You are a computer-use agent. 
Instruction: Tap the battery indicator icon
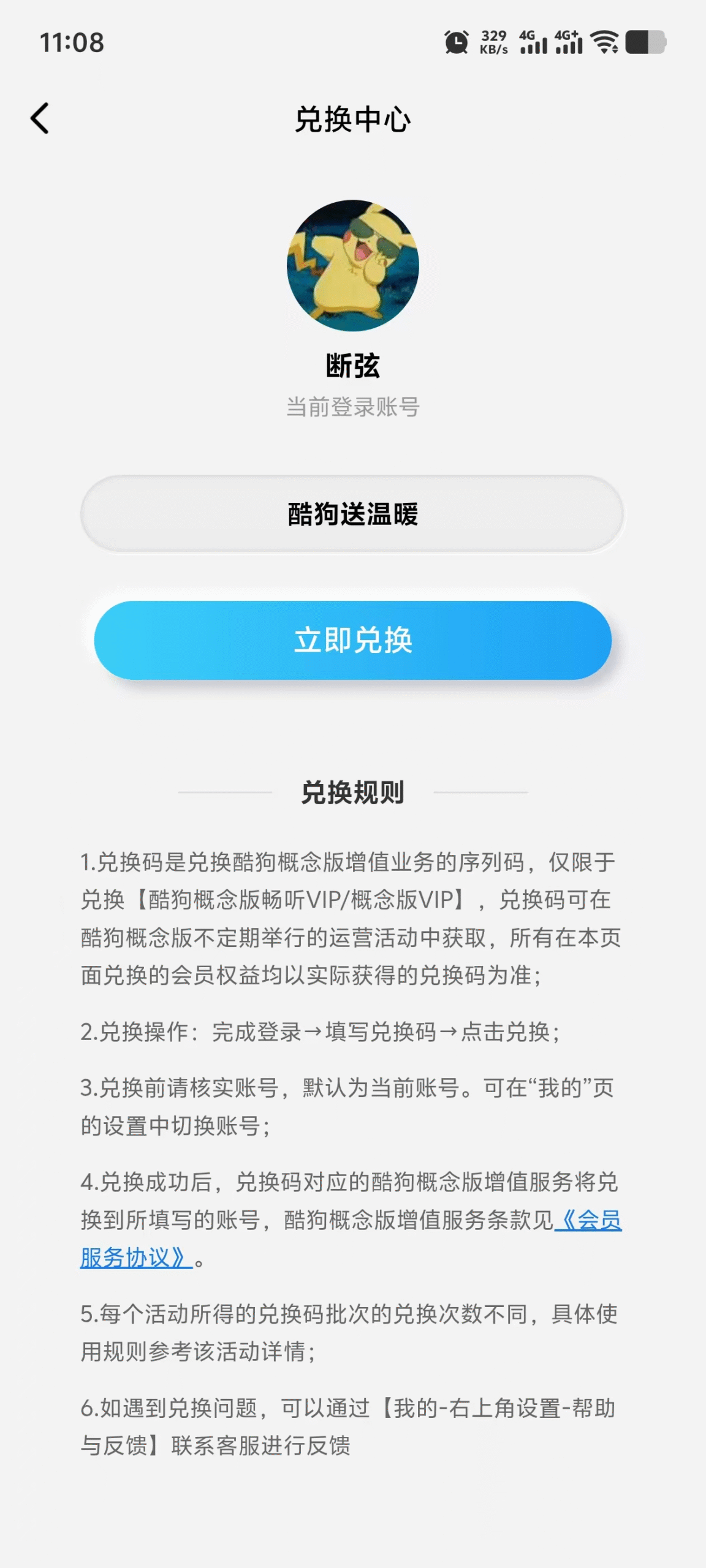[643, 41]
